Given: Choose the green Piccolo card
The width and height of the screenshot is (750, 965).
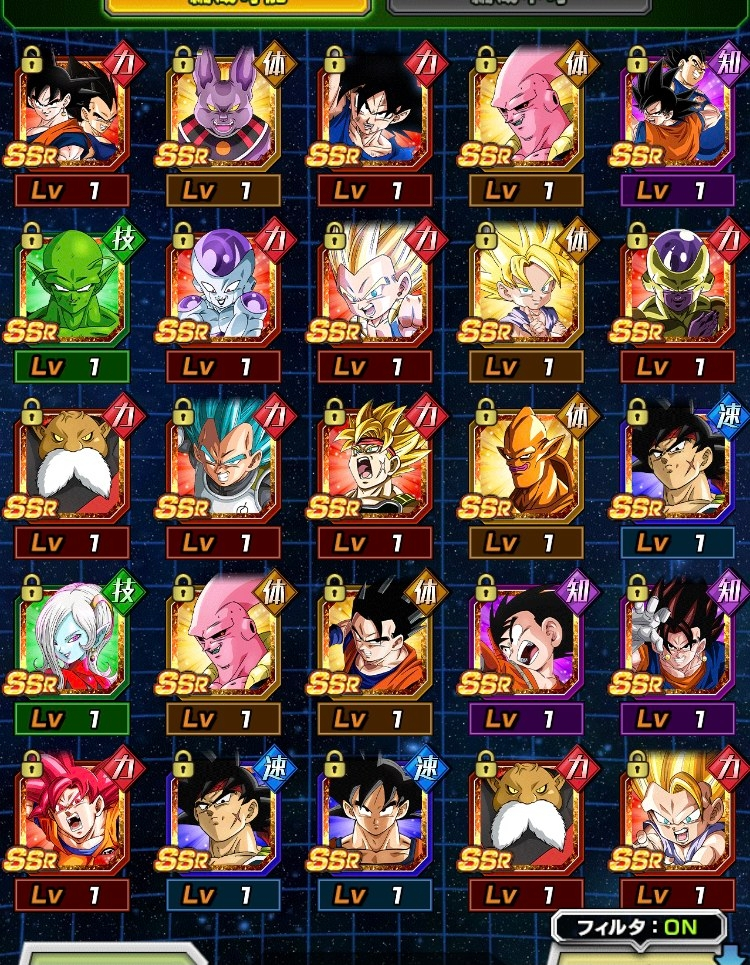Looking at the screenshot, I should tap(72, 289).
